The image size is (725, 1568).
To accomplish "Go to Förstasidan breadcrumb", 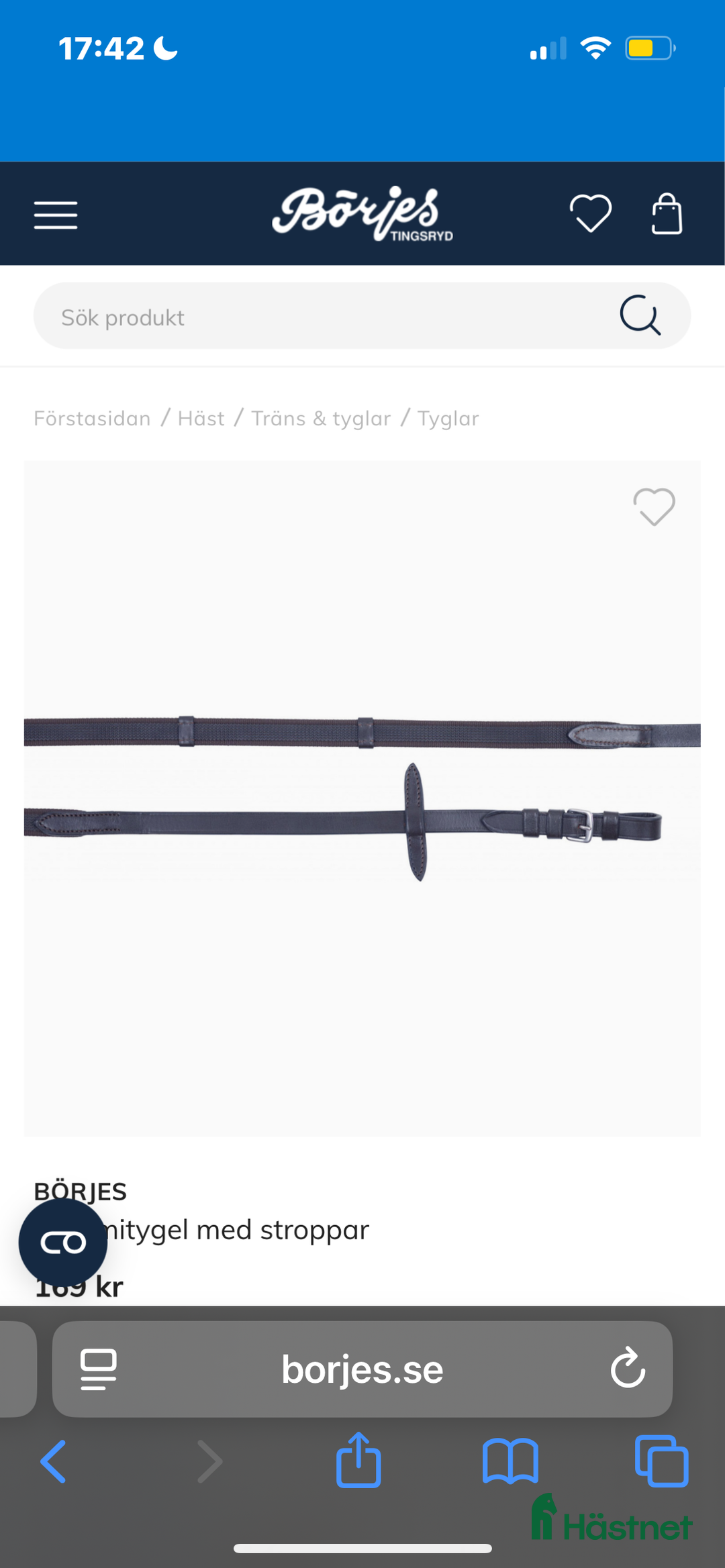I will tap(92, 418).
